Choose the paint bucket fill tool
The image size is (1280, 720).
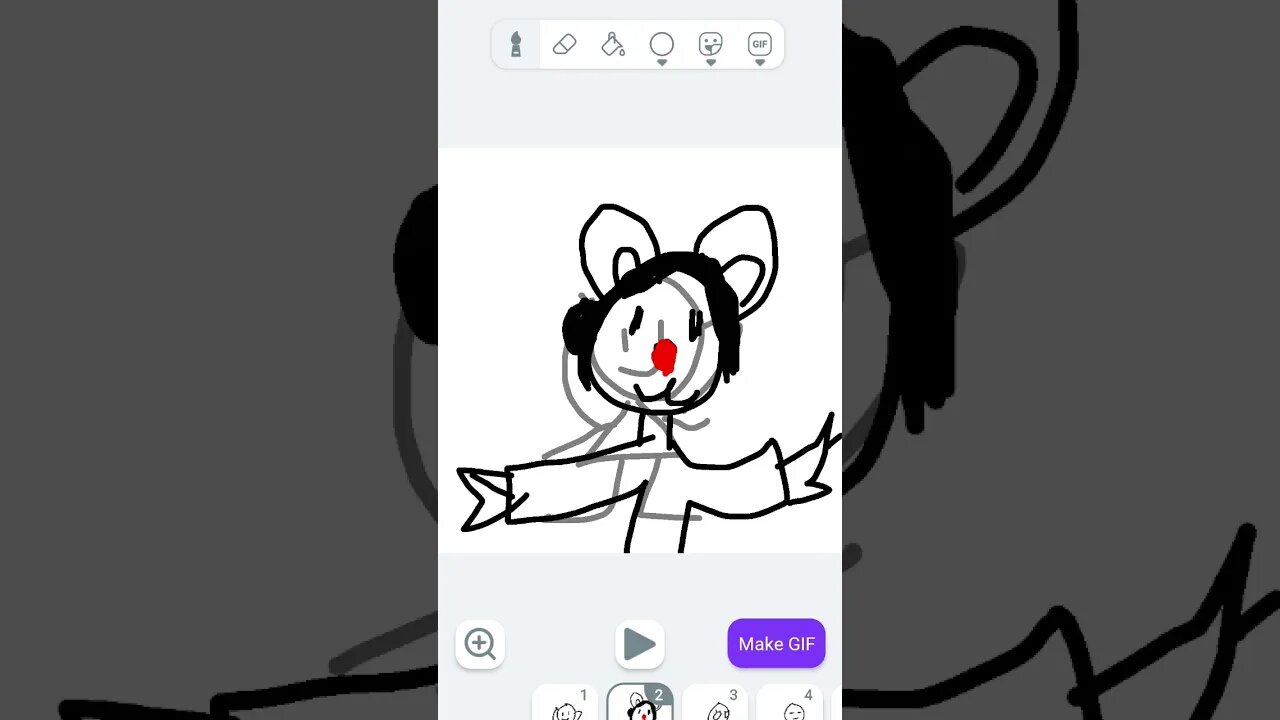coord(613,45)
